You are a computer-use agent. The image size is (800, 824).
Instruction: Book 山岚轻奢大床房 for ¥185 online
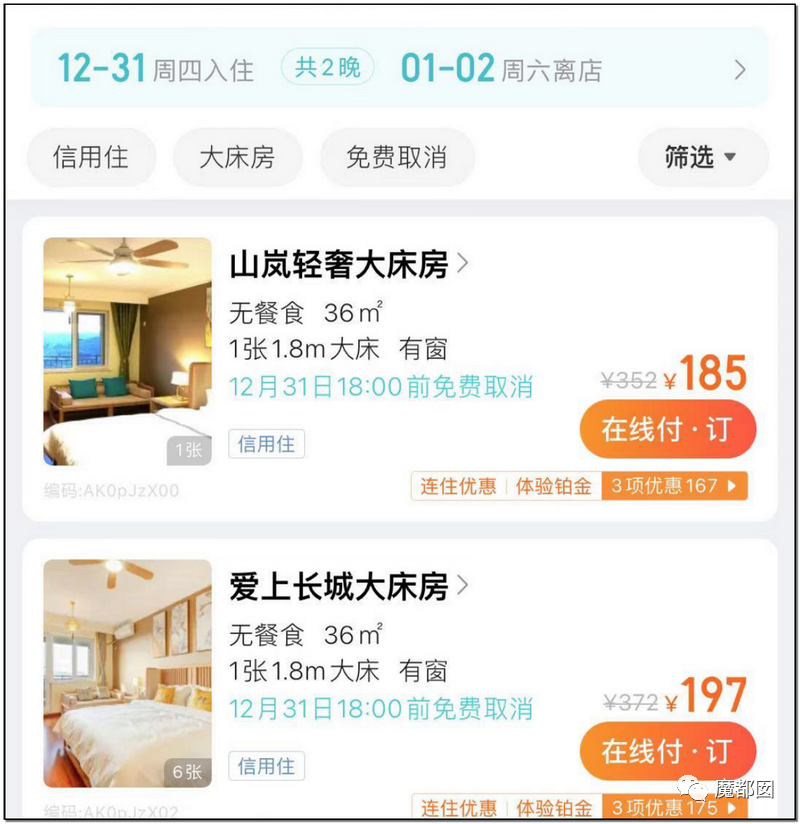pyautogui.click(x=667, y=429)
